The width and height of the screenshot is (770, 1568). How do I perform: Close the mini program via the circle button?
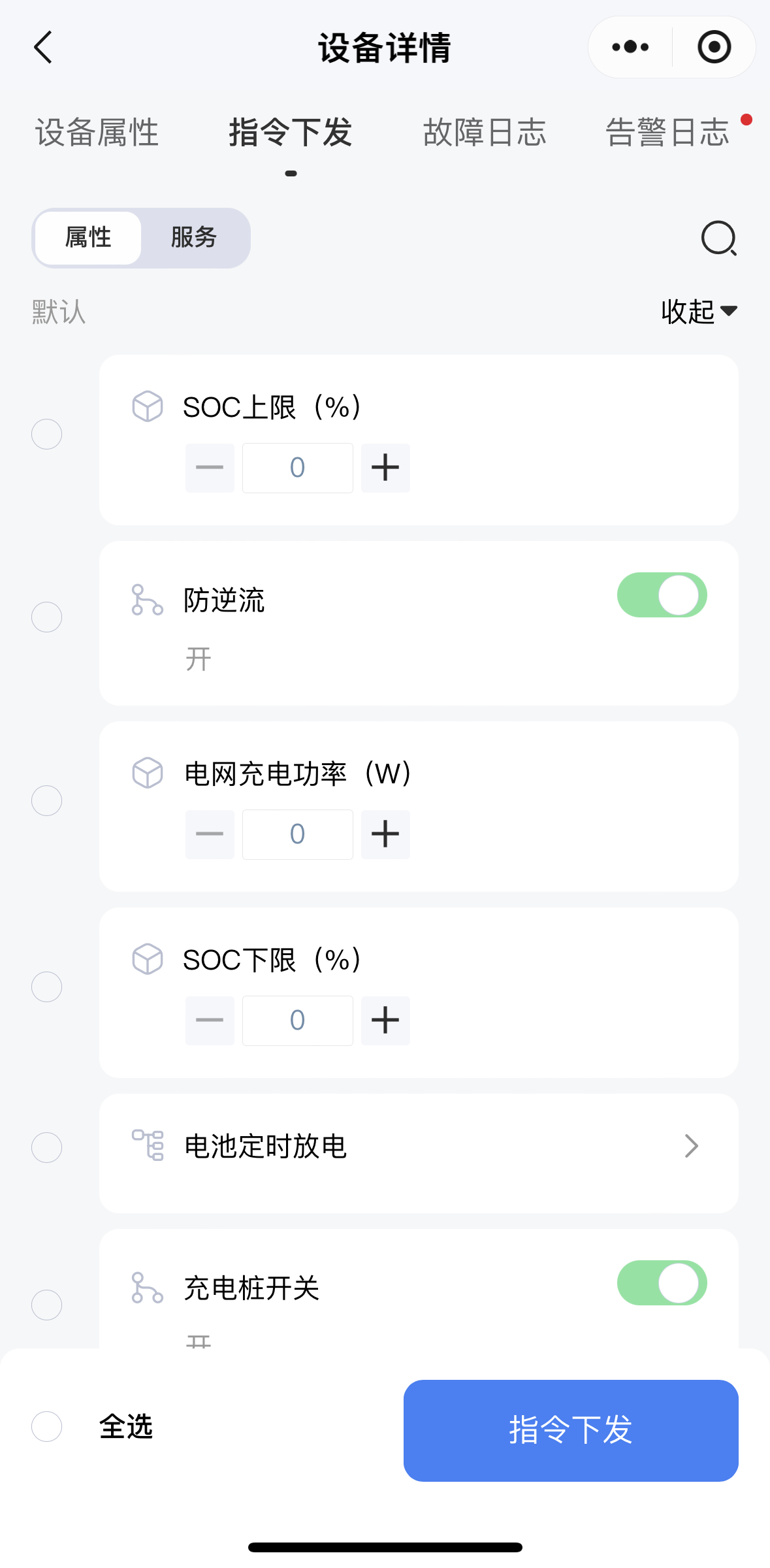click(x=714, y=47)
